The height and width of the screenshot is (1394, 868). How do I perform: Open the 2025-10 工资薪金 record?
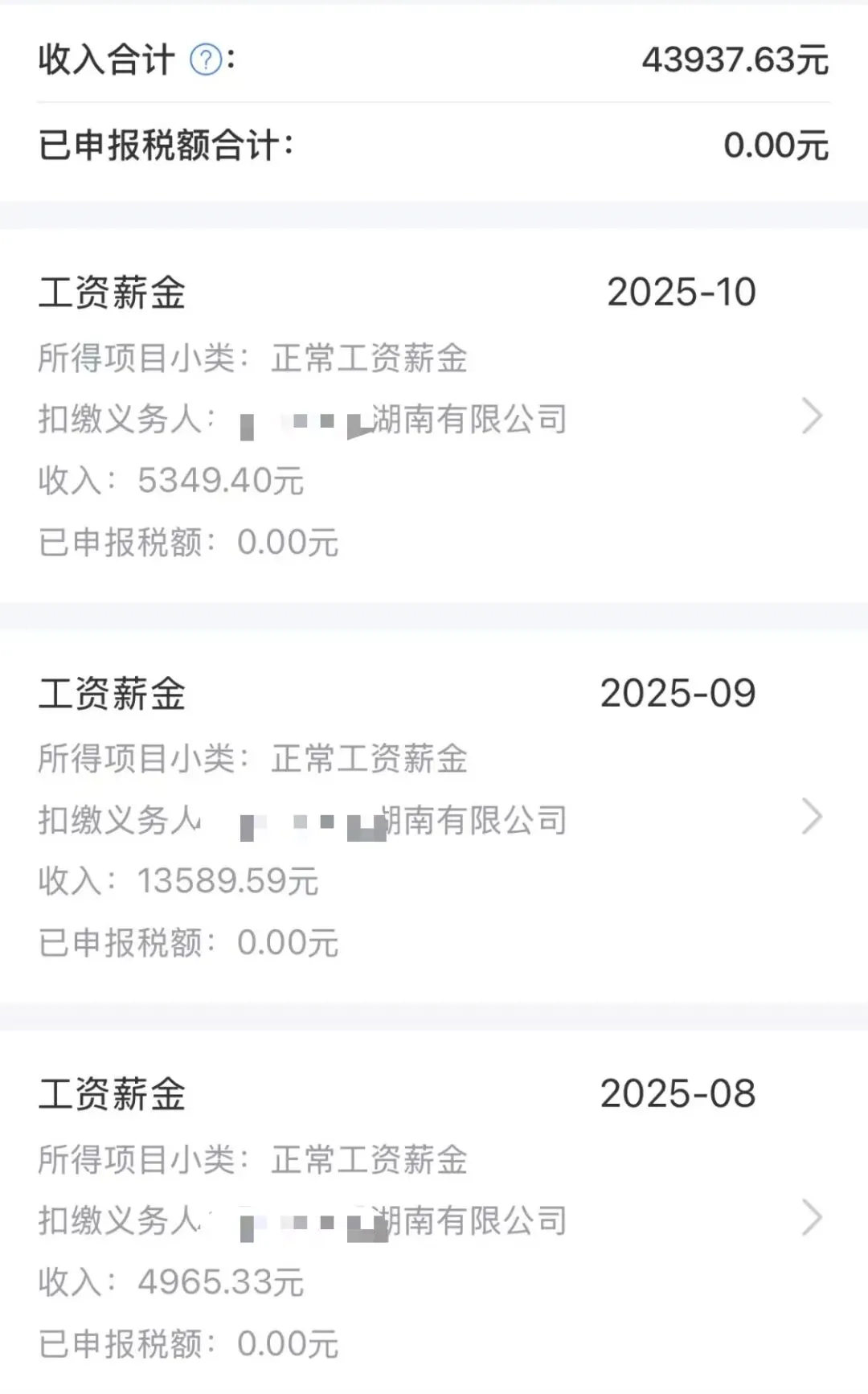pyautogui.click(x=434, y=416)
